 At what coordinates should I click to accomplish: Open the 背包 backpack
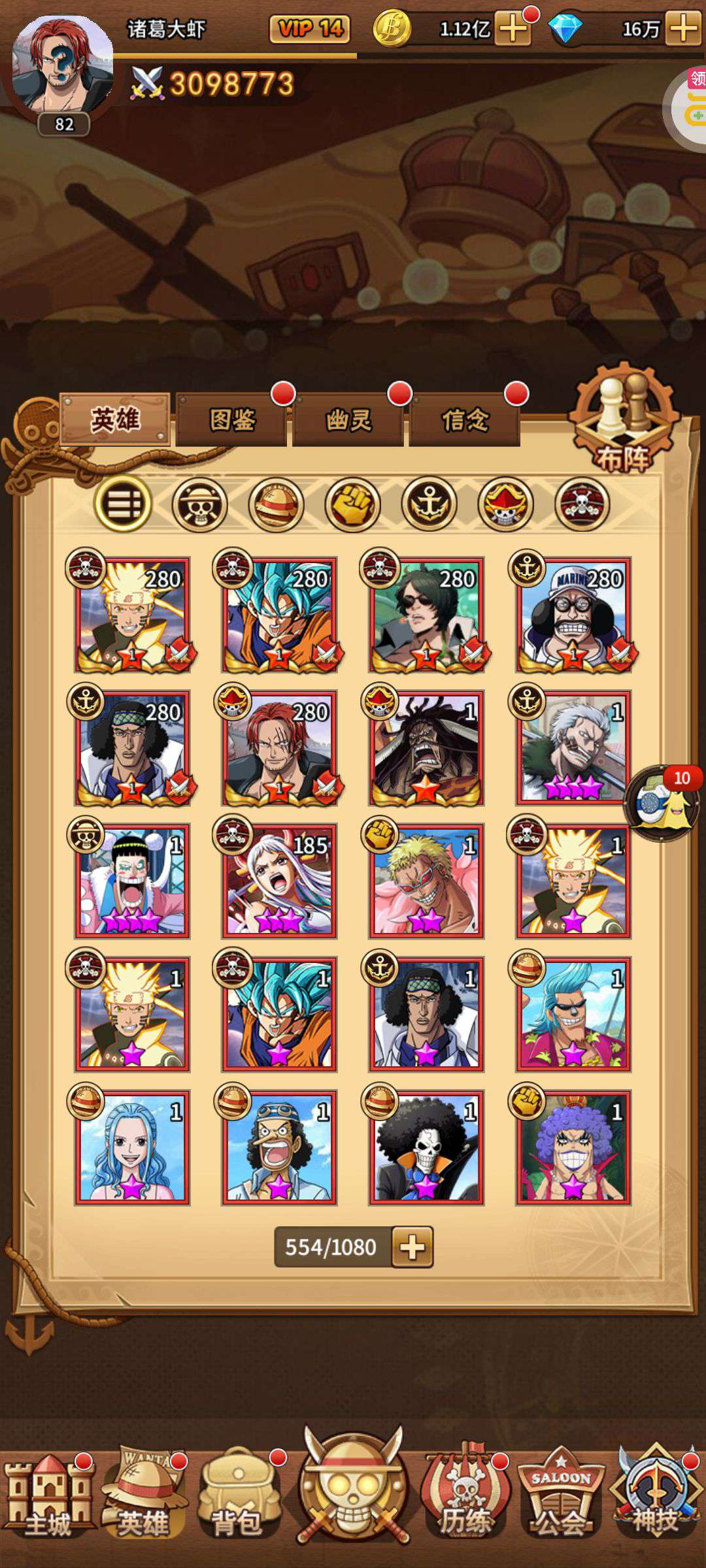coord(239,1496)
